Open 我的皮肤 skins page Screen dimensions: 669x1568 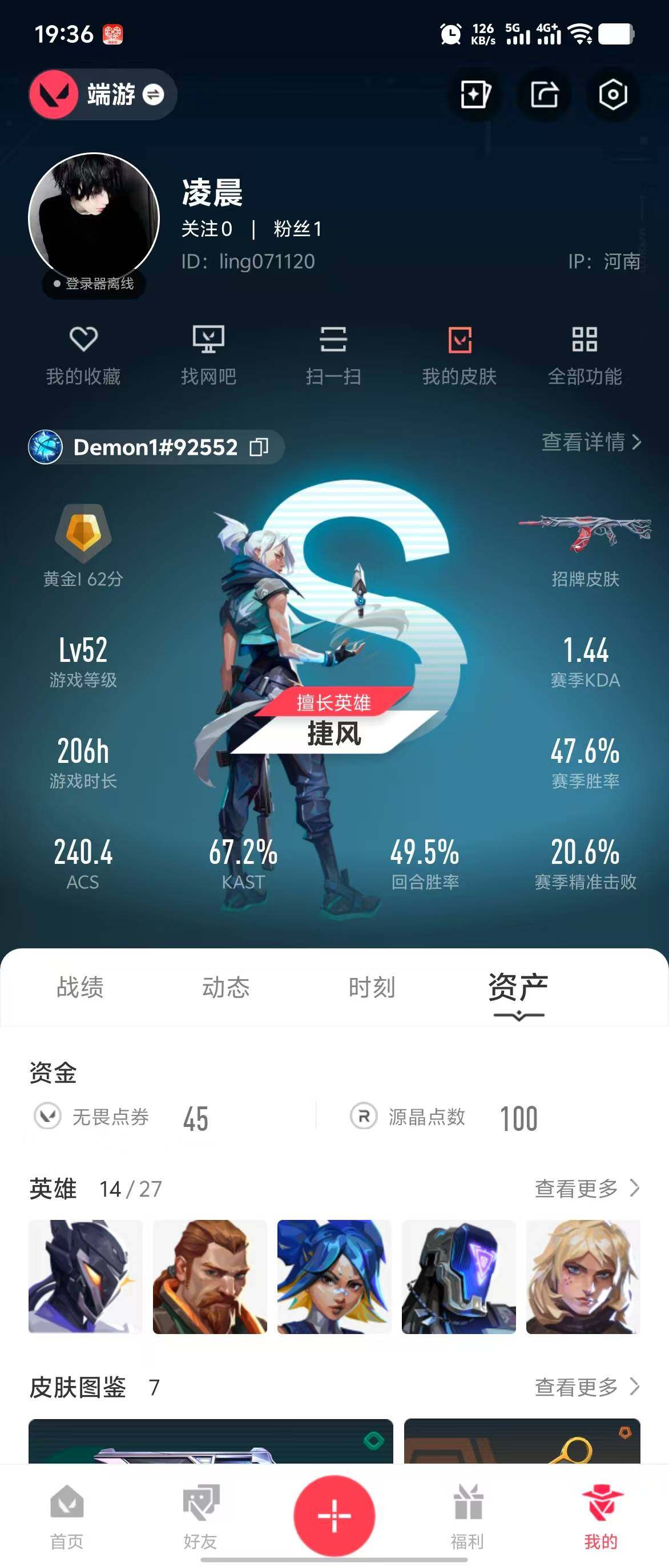[x=460, y=355]
